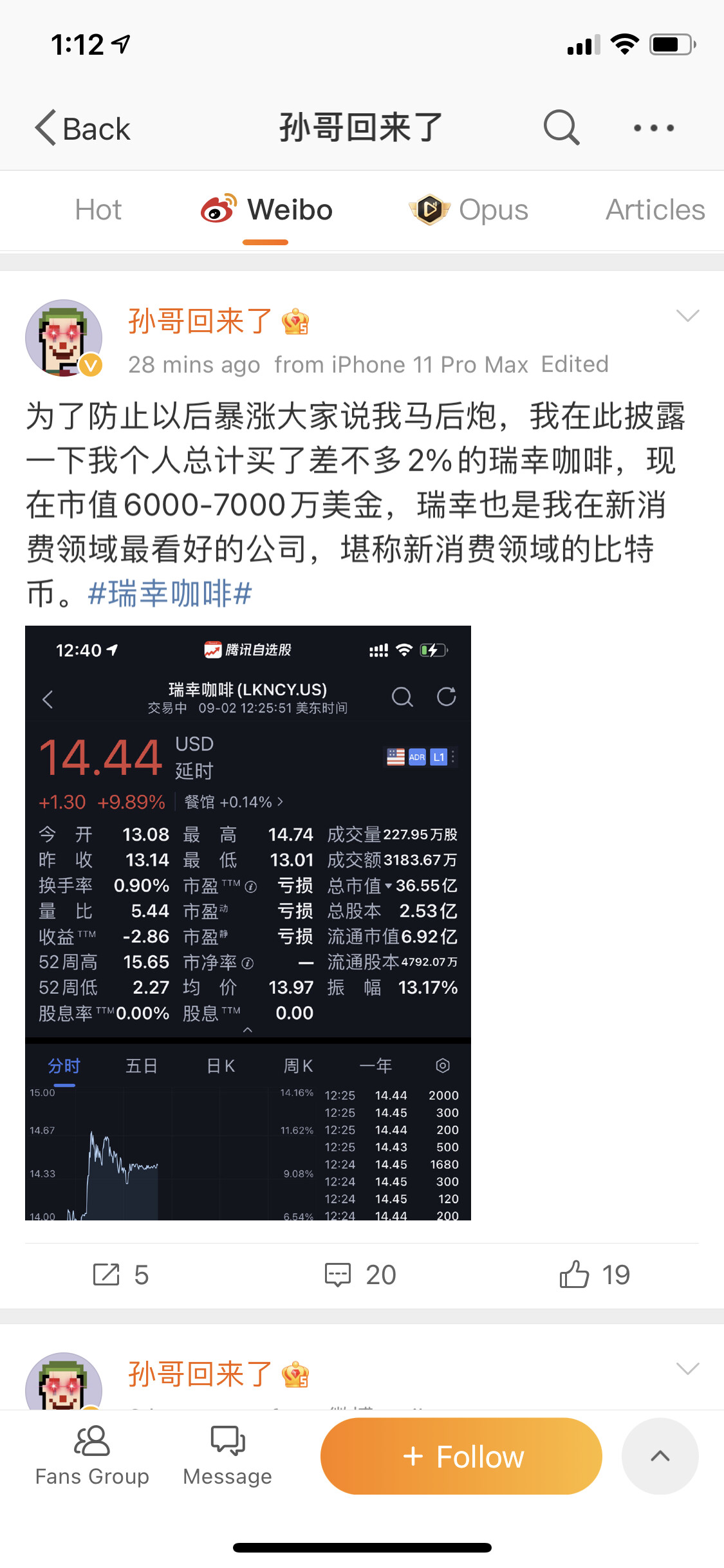Follow 孙哥回来了

tap(461, 1456)
